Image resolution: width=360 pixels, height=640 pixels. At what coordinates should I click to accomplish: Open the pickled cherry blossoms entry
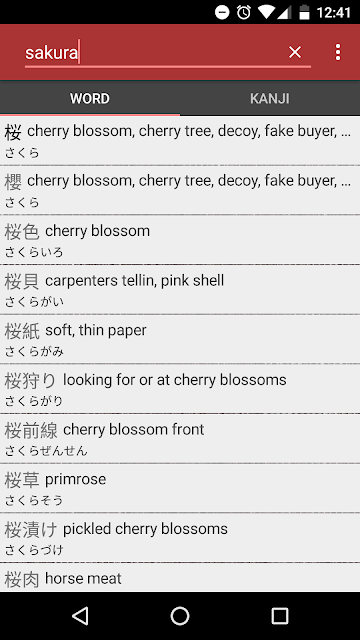[x=180, y=538]
